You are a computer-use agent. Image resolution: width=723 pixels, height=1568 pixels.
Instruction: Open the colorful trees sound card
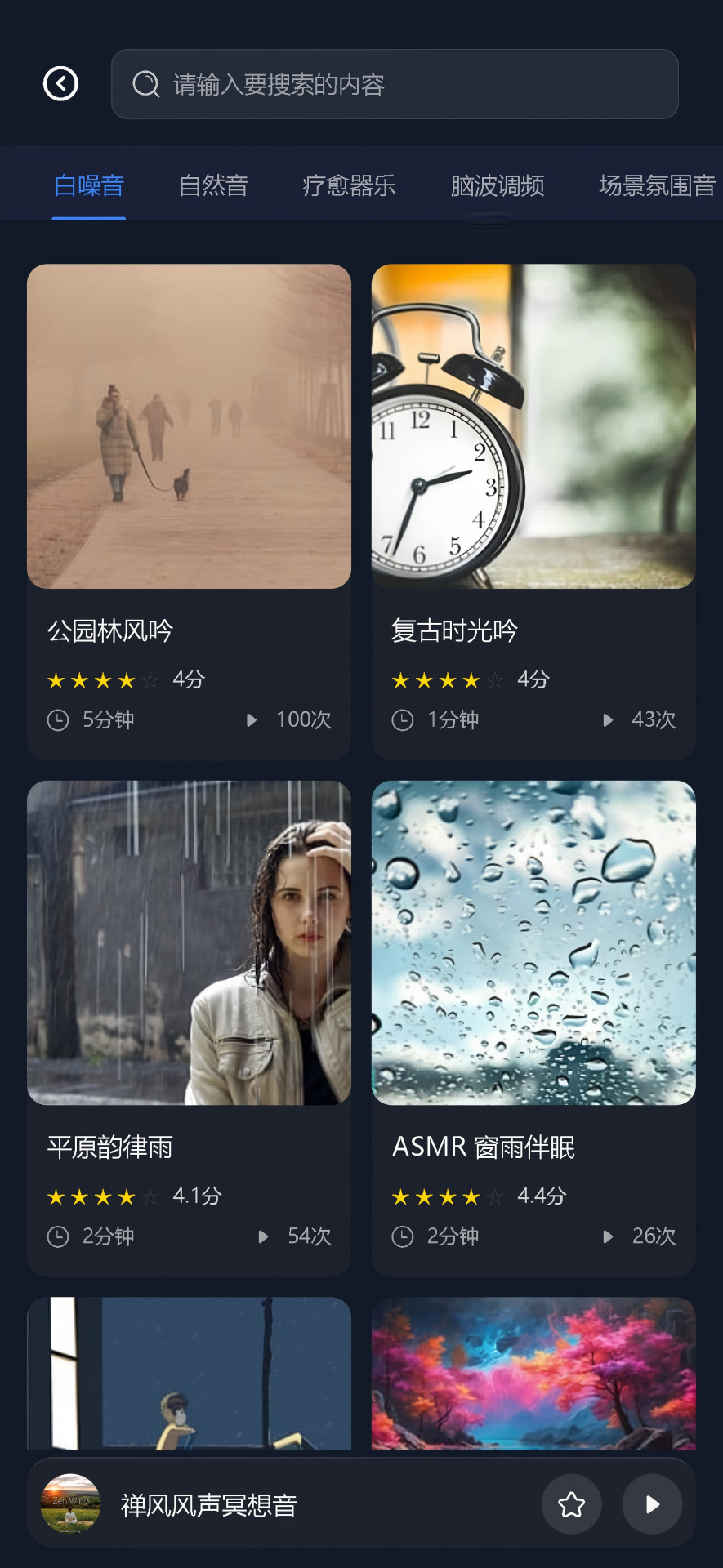pos(533,1374)
